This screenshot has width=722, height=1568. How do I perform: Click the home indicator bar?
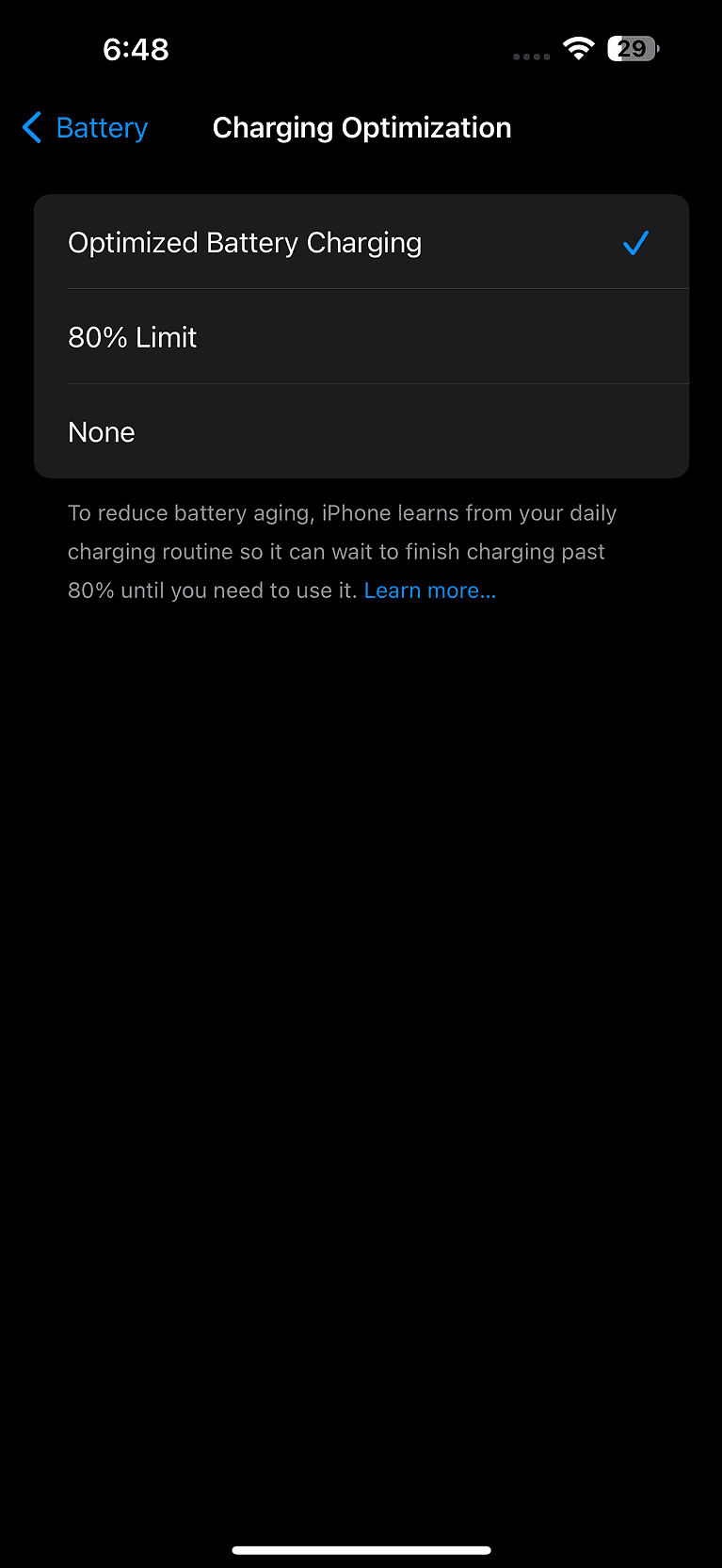(x=361, y=1549)
